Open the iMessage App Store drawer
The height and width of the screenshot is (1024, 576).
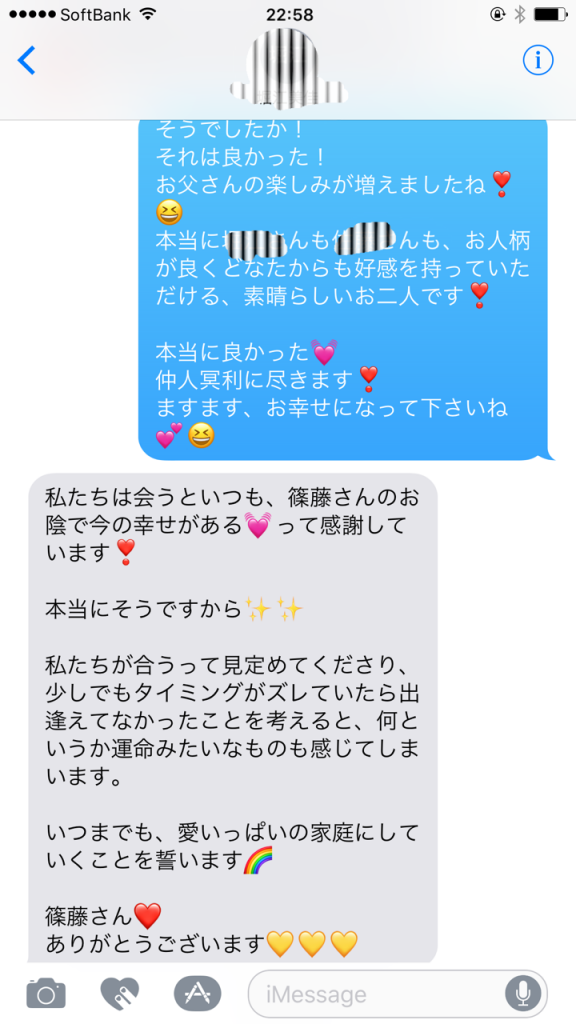pyautogui.click(x=197, y=993)
